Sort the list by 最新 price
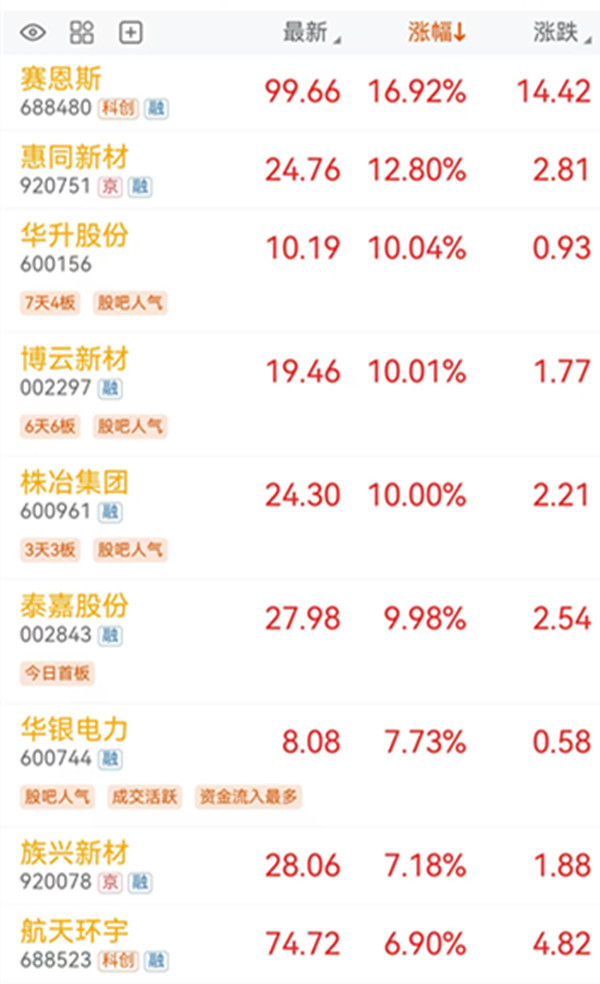The image size is (600, 984). coord(310,32)
